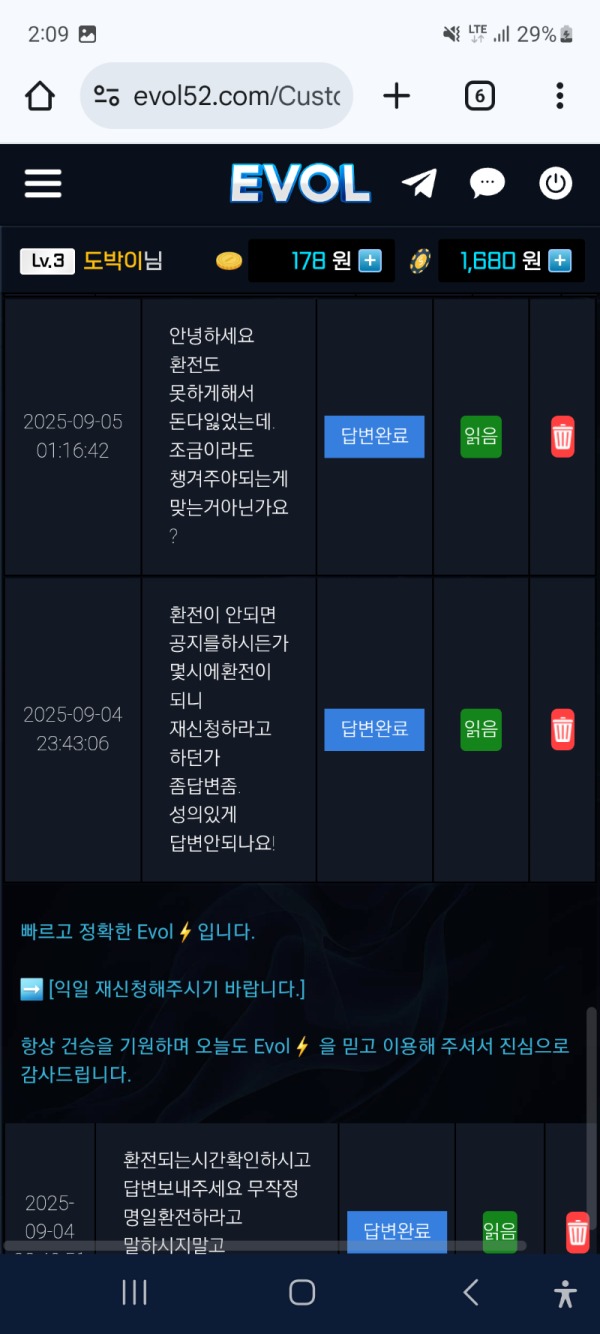The image size is (600, 1334).
Task: Show the 6 open tabs
Action: 480,96
